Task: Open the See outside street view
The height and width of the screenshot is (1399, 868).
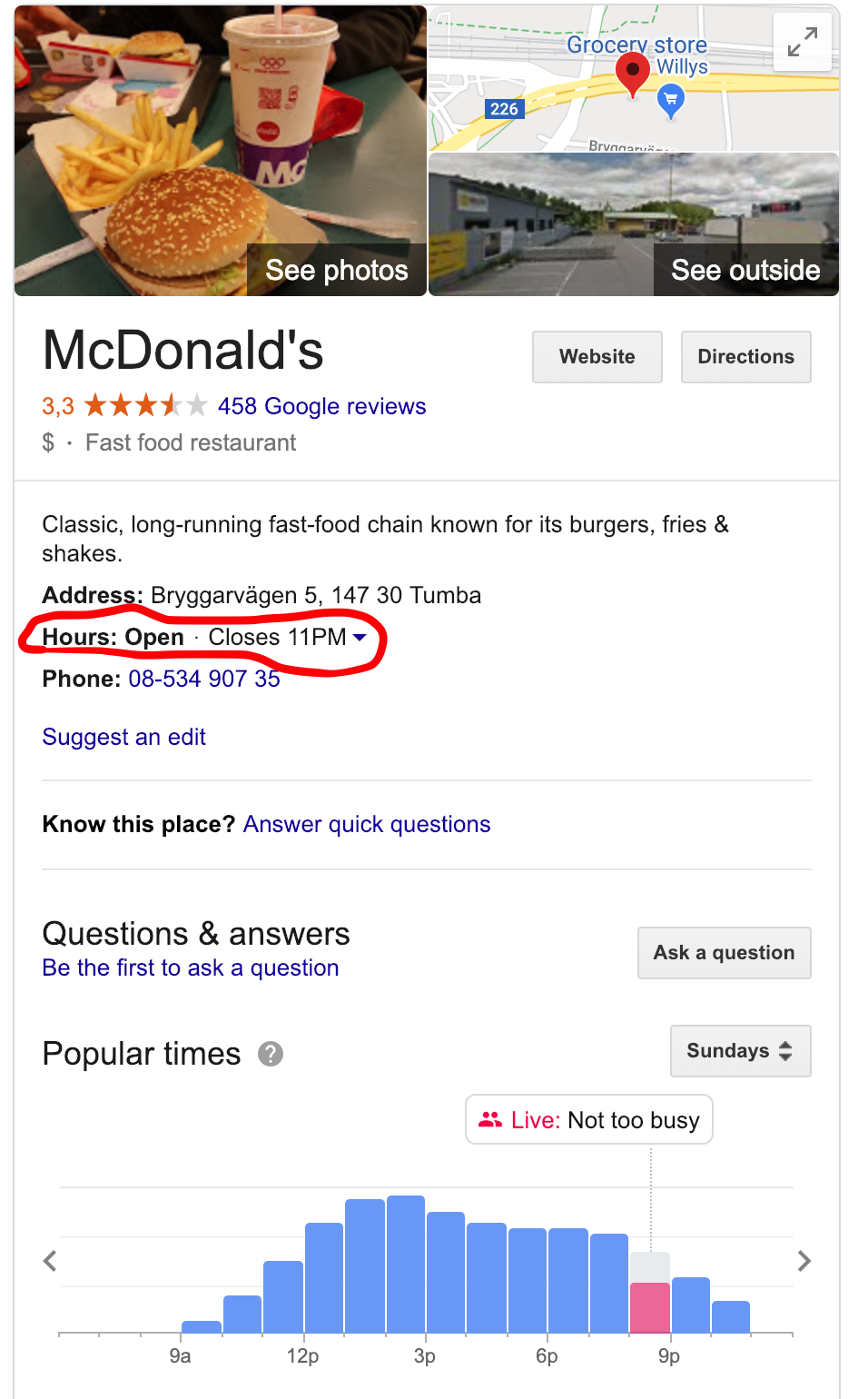Action: coord(634,224)
